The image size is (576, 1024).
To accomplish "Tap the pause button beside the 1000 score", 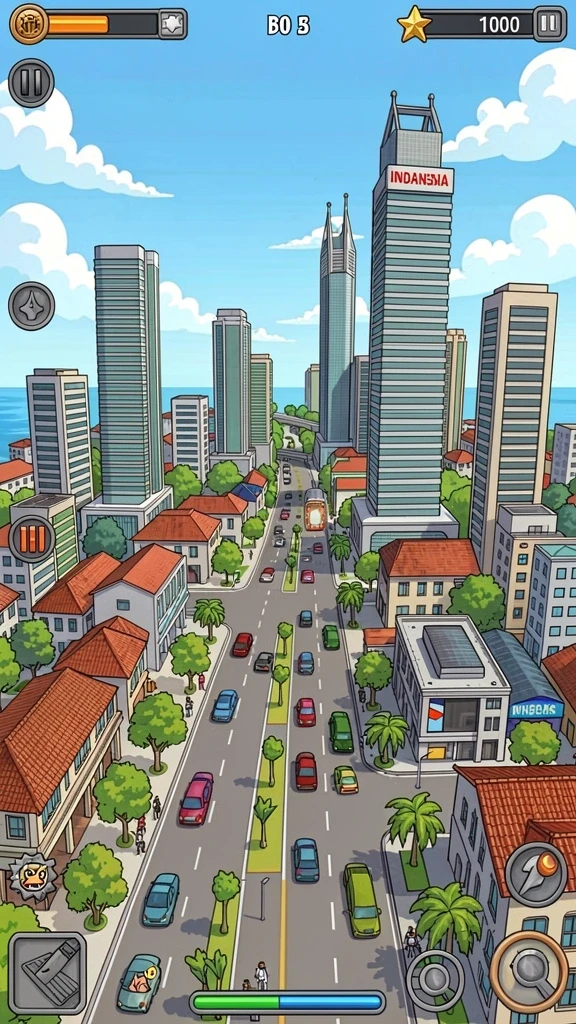I will click(x=549, y=24).
